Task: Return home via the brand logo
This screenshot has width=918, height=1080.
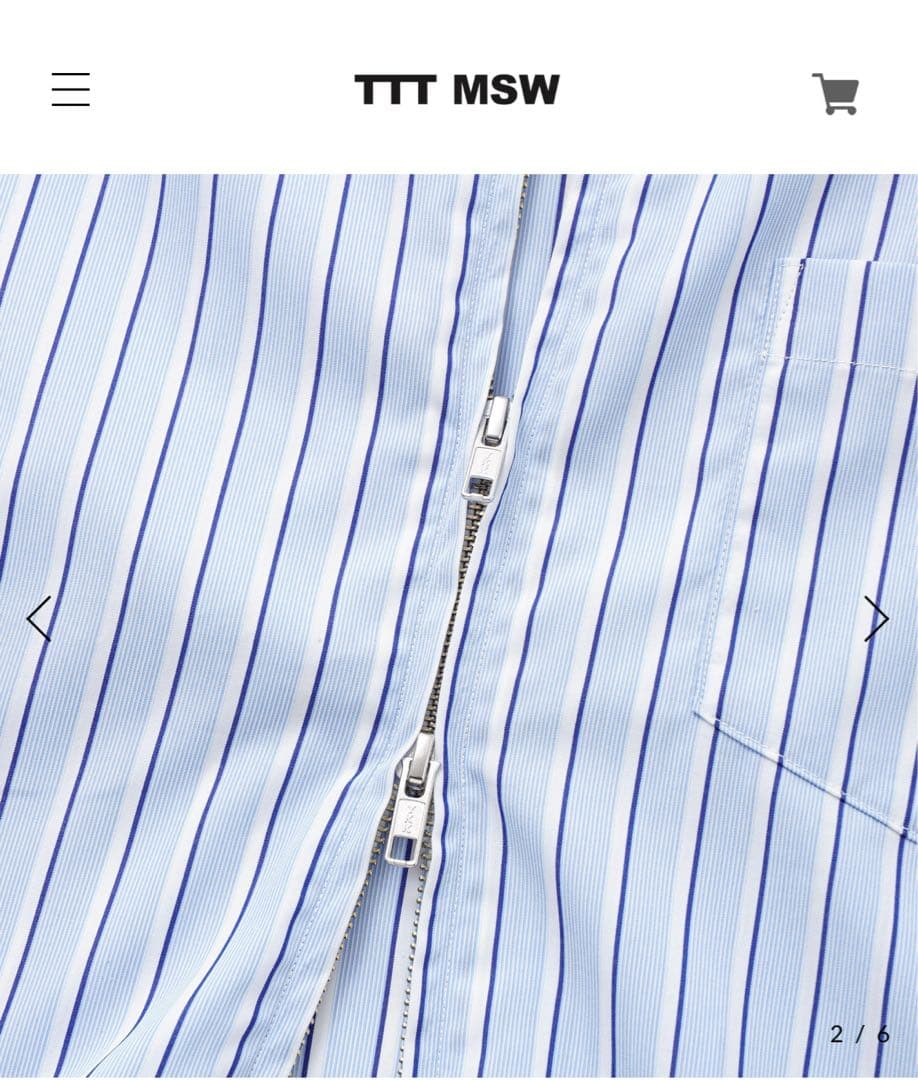Action: 457,90
